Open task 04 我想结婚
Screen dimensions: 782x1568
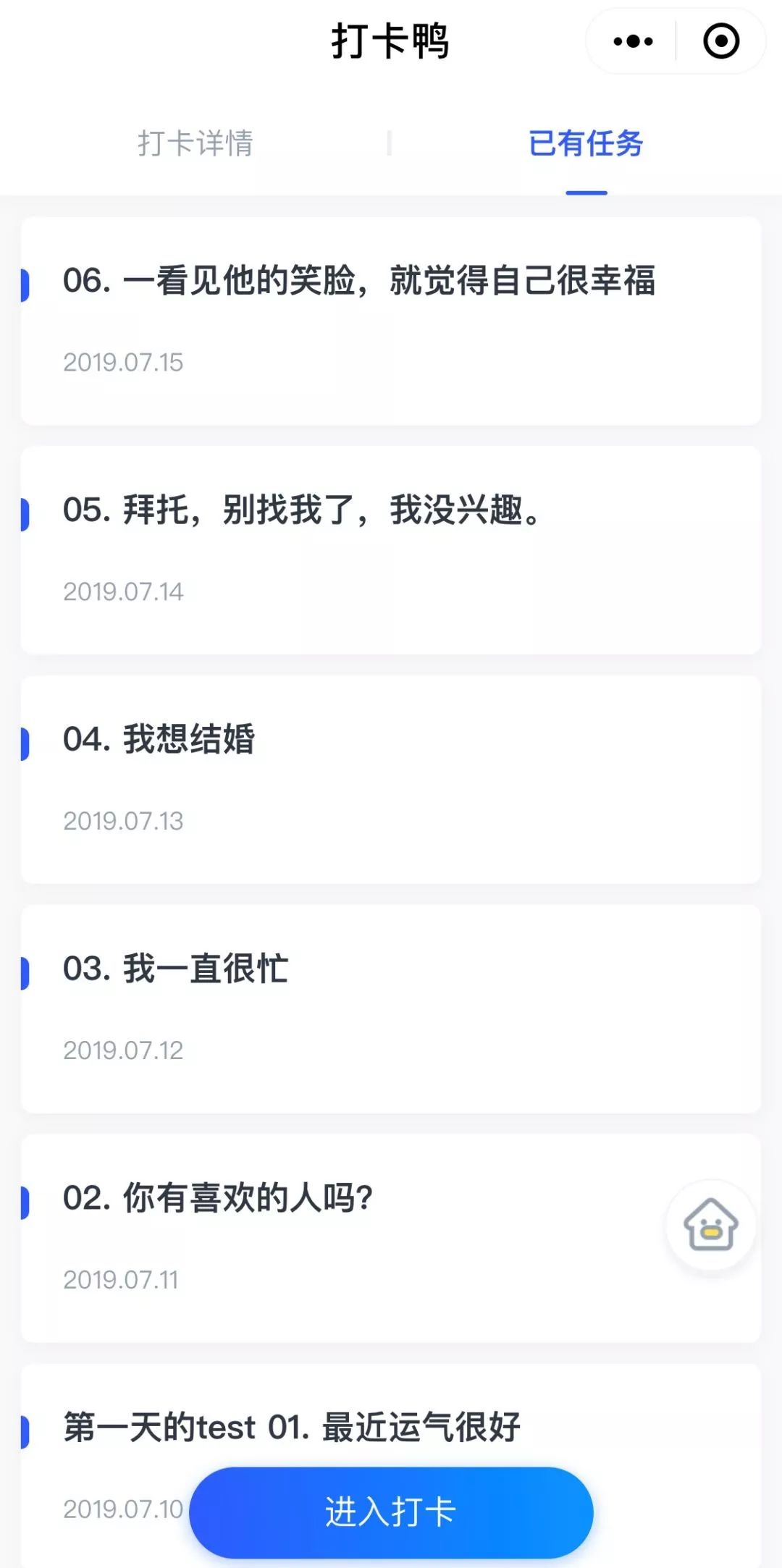(x=391, y=780)
